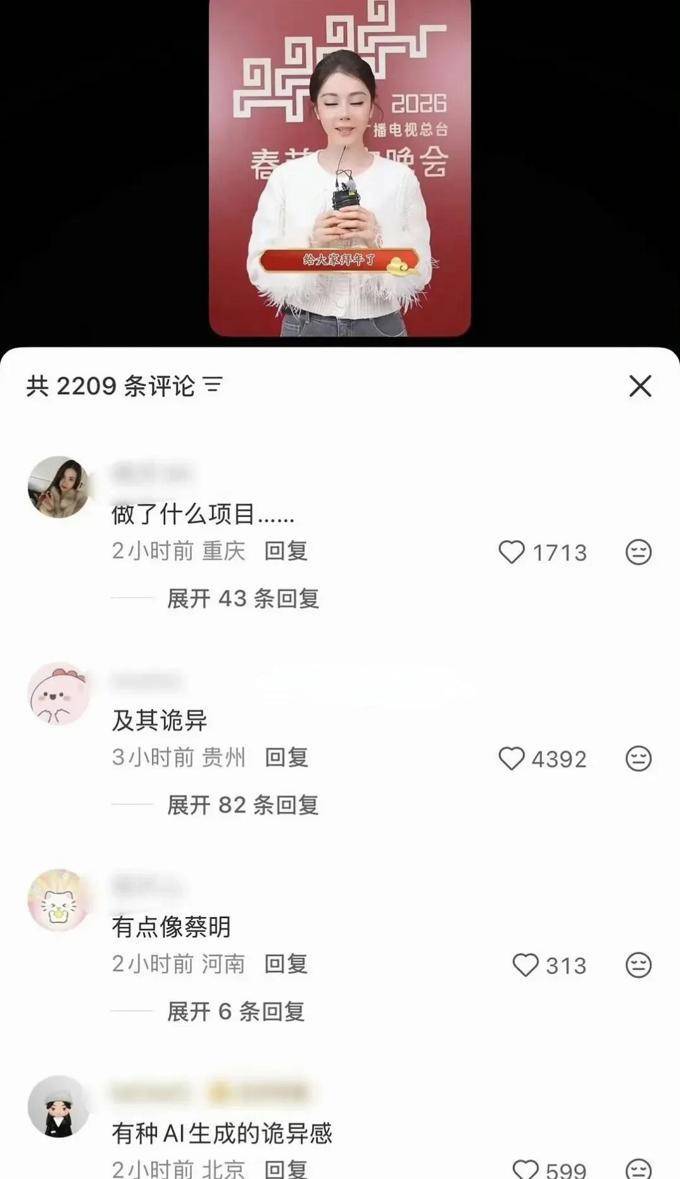The height and width of the screenshot is (1179, 680).
Task: Open avatar of the 及其诡异 commenter
Action: tap(58, 693)
